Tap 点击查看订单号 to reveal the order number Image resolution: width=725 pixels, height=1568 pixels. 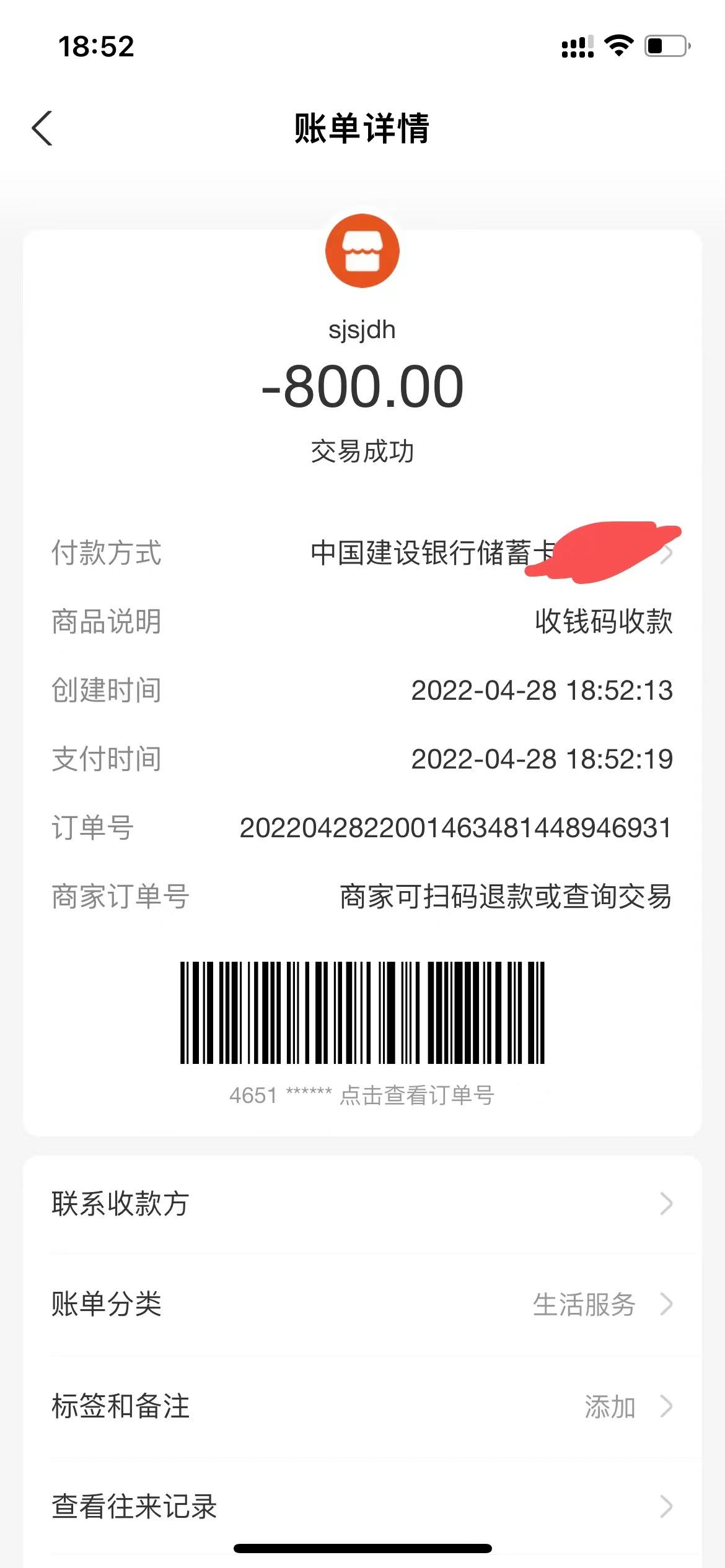click(x=416, y=1095)
